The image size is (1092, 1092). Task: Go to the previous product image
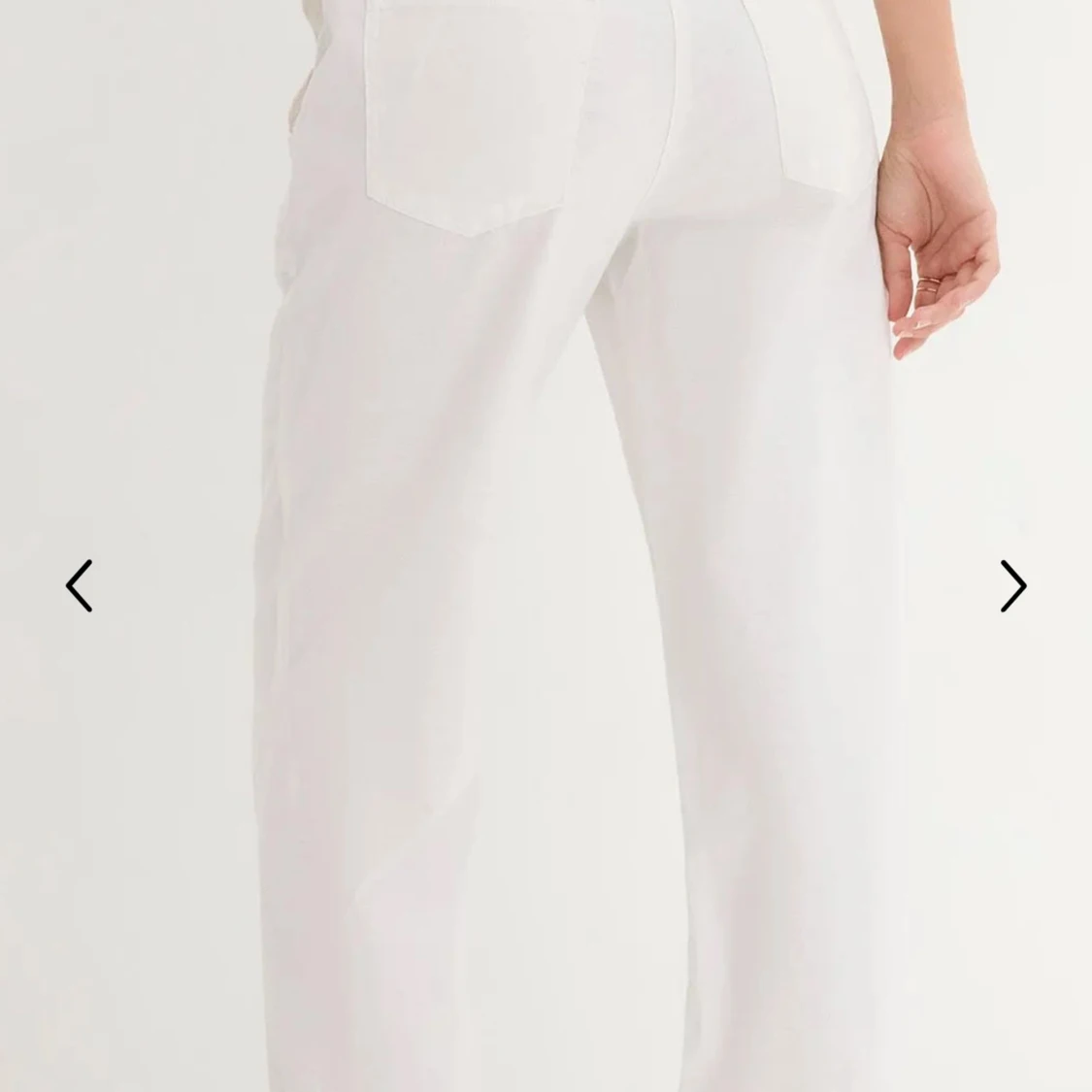(x=79, y=585)
